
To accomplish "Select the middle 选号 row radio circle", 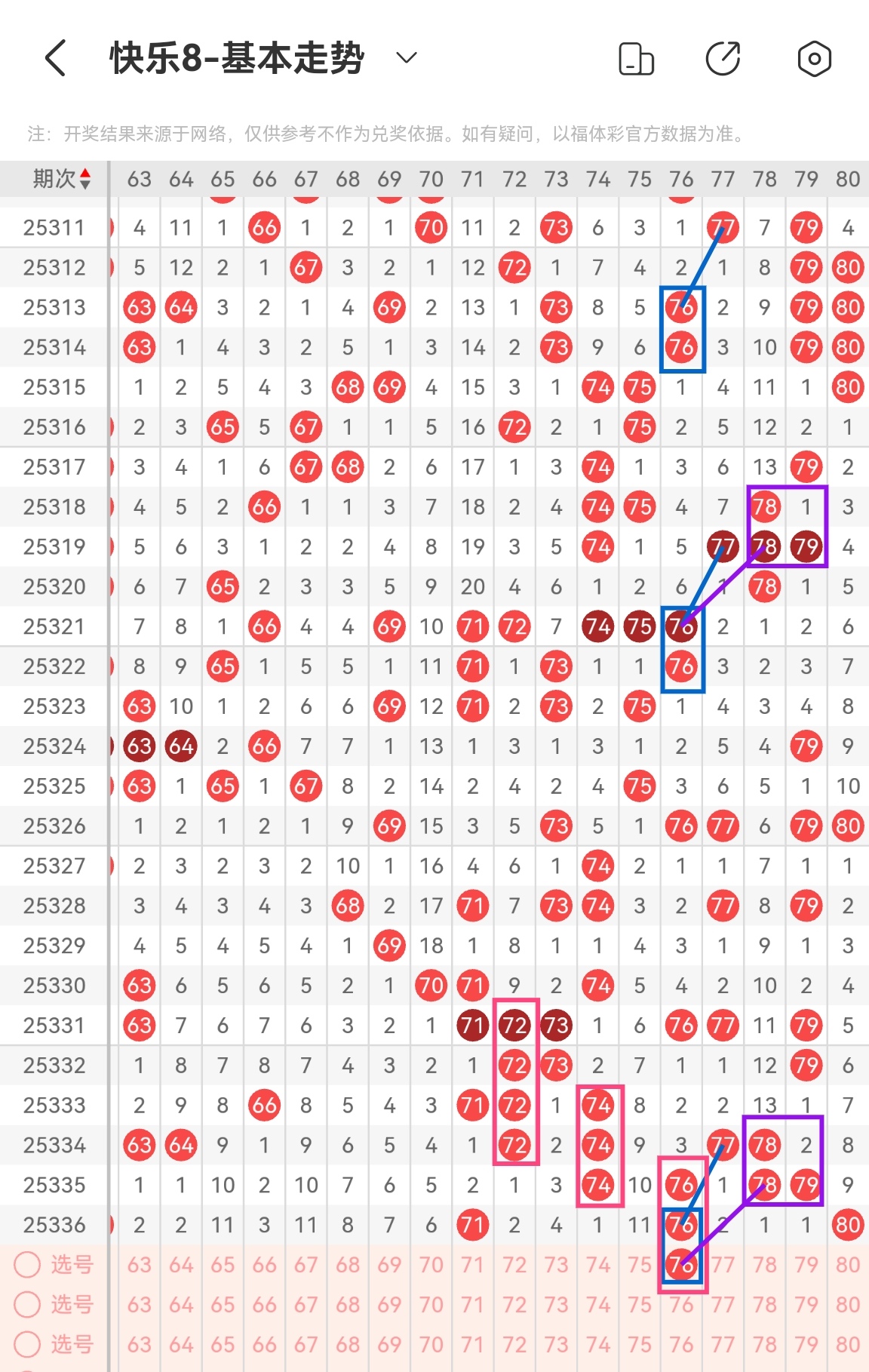I will (x=27, y=1304).
